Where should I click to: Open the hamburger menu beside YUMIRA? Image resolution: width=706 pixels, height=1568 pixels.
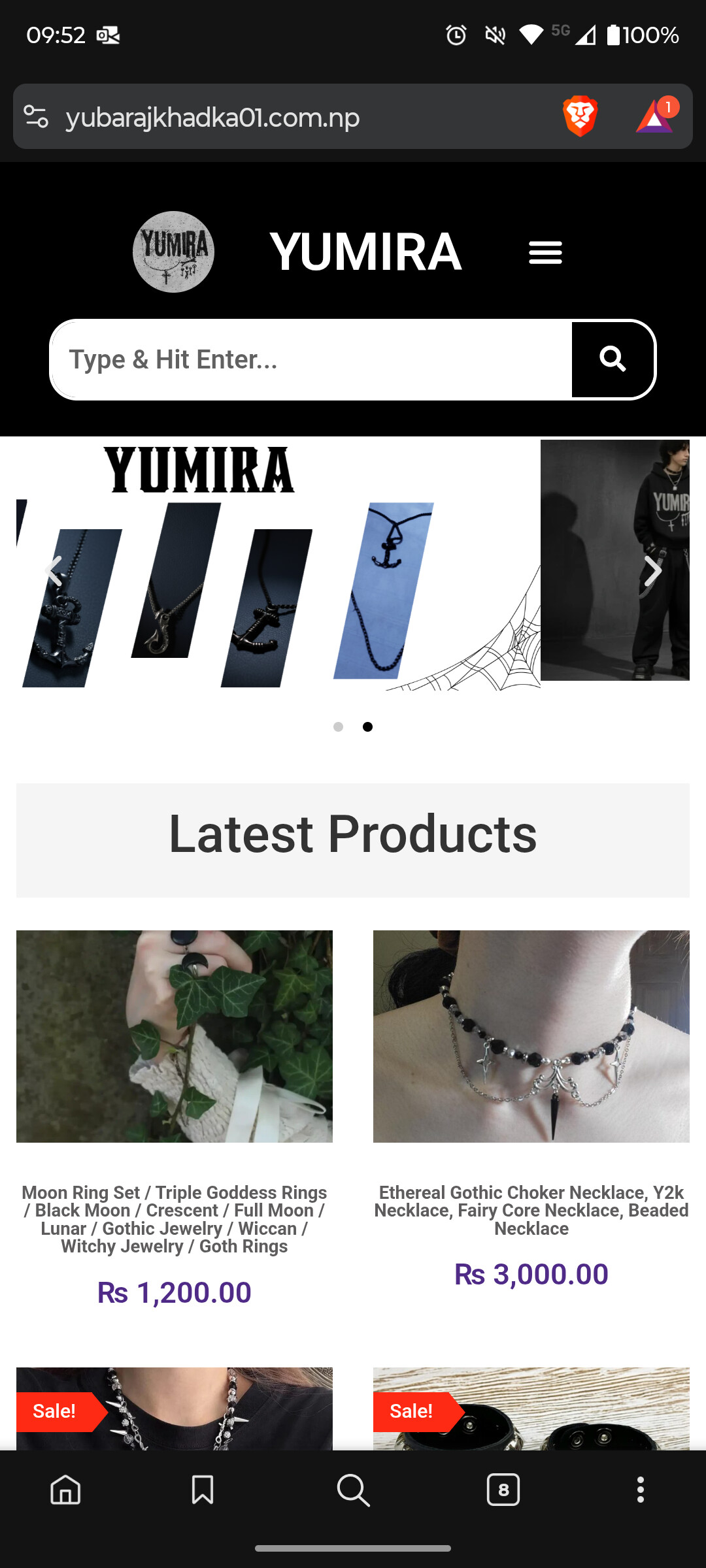(x=545, y=252)
